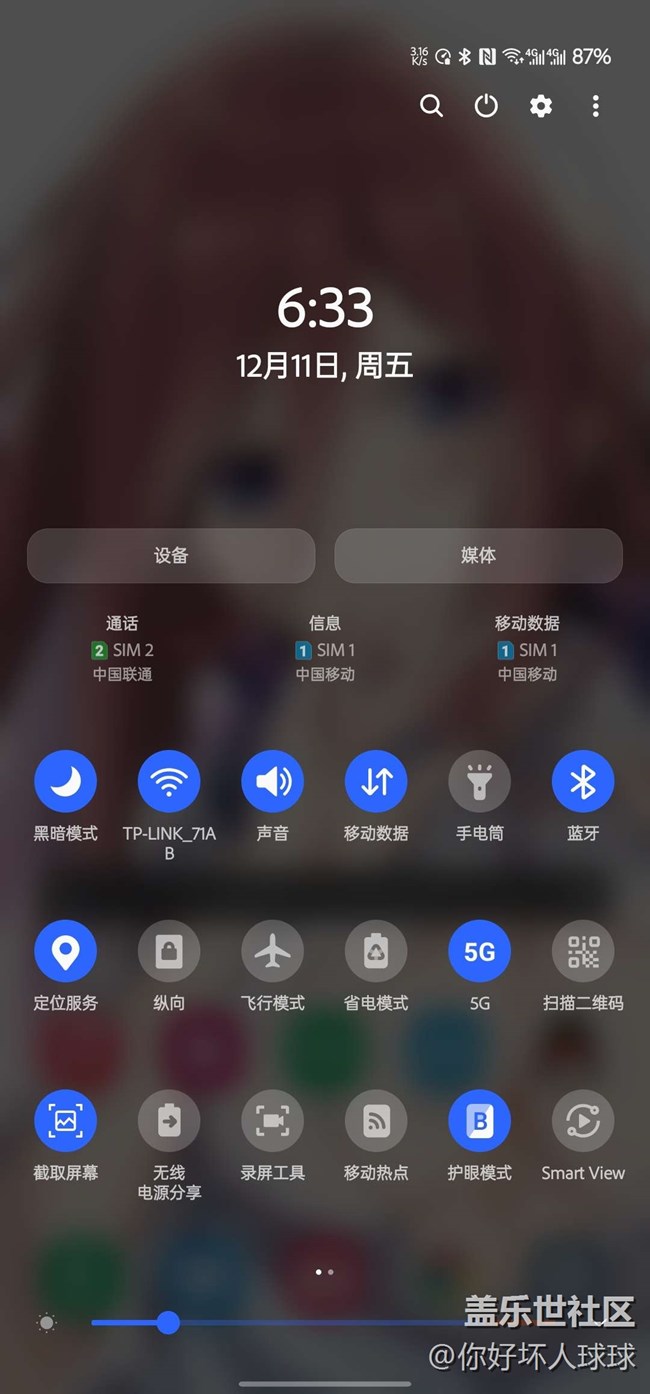
Task: Tap the 设备 (Devices) button
Action: (171, 556)
